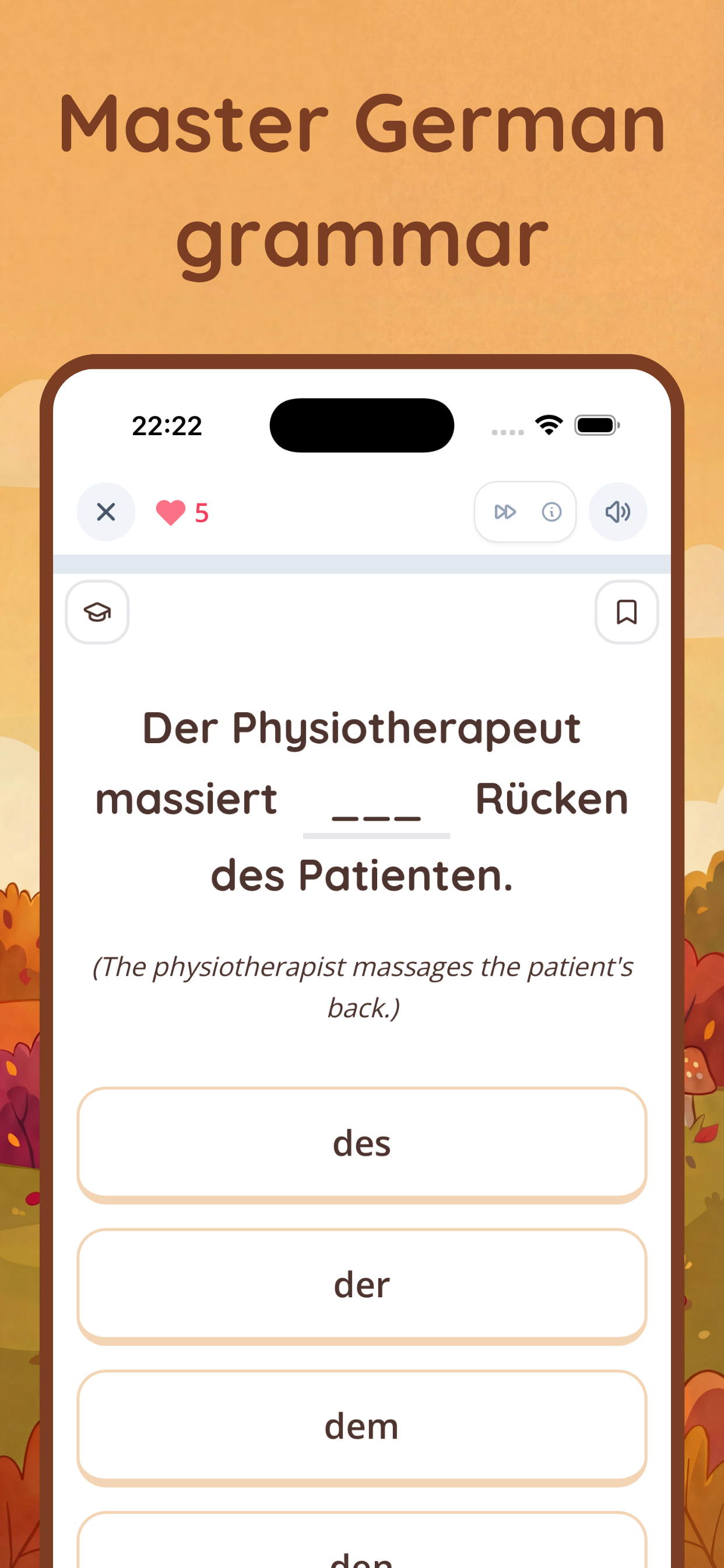Choose 'der' as your answer
This screenshot has width=724, height=1568.
point(362,1284)
